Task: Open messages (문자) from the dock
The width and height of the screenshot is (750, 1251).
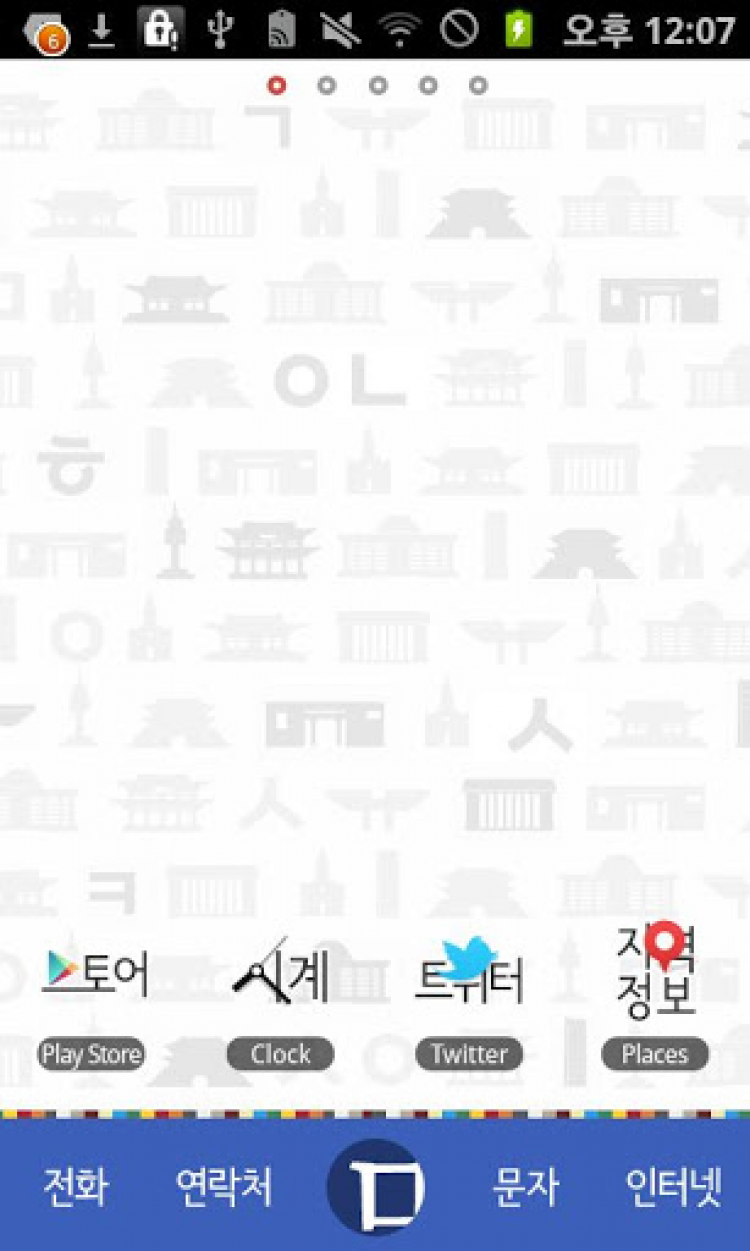Action: [x=527, y=1186]
